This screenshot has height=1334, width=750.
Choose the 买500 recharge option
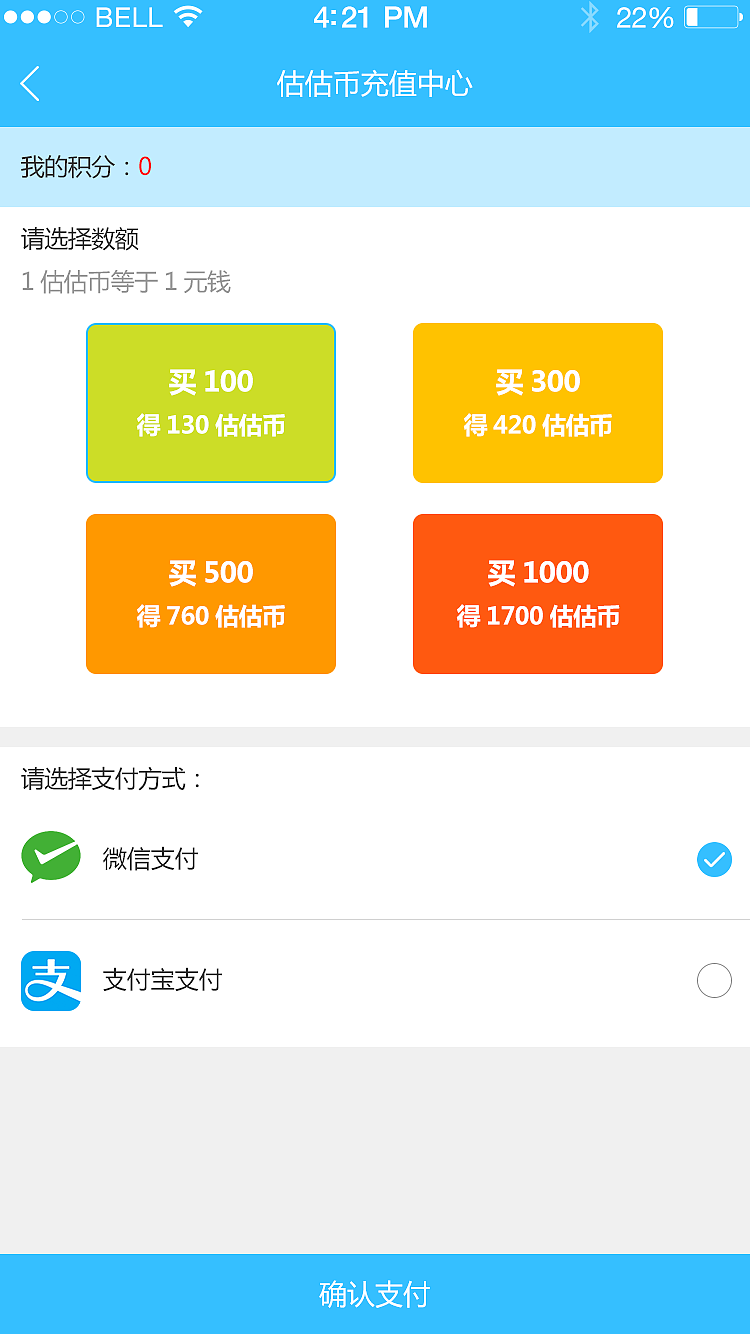pos(210,593)
